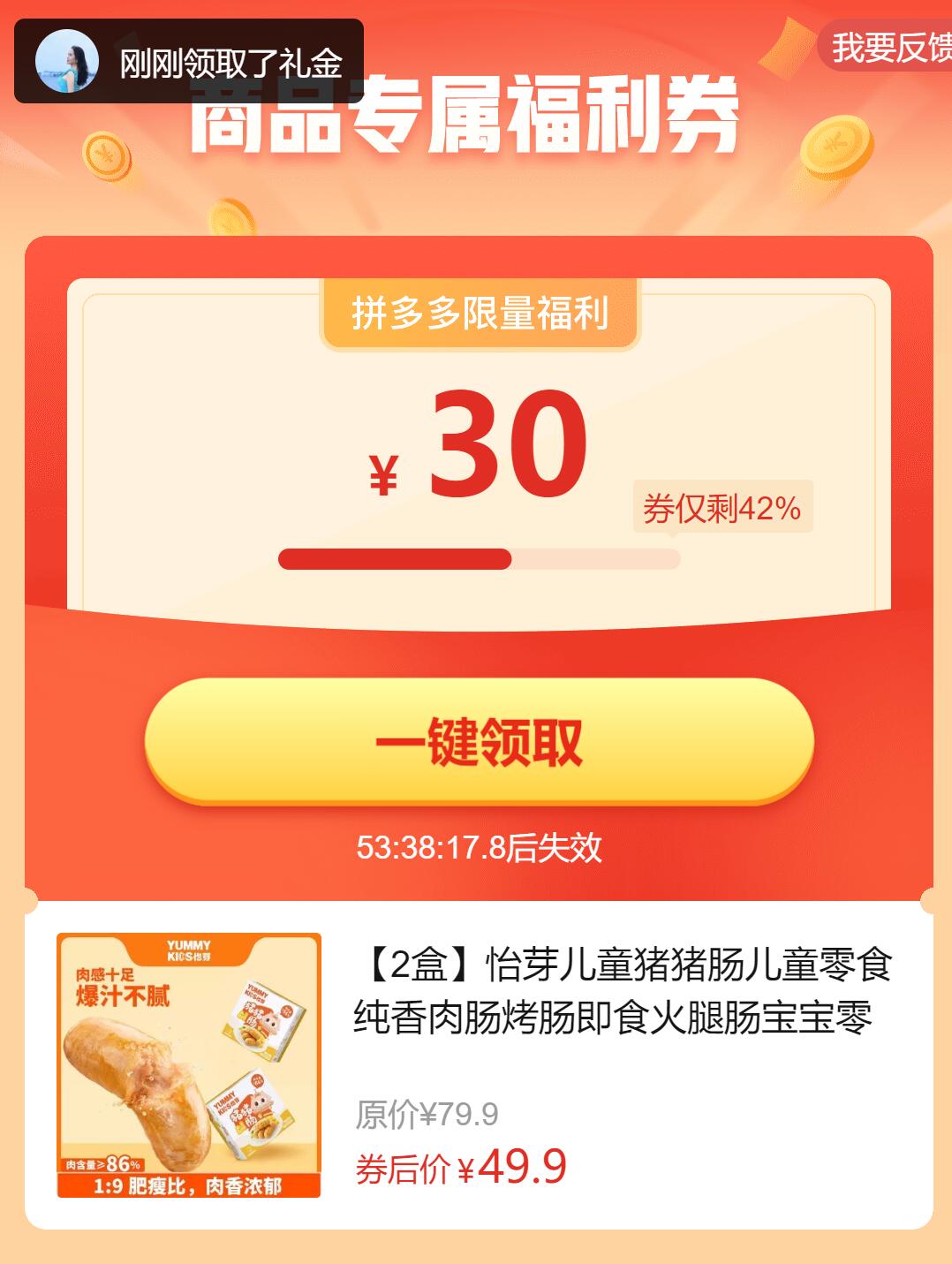Image resolution: width=952 pixels, height=1264 pixels.
Task: Tap the 一键领取 button
Action: 478,741
